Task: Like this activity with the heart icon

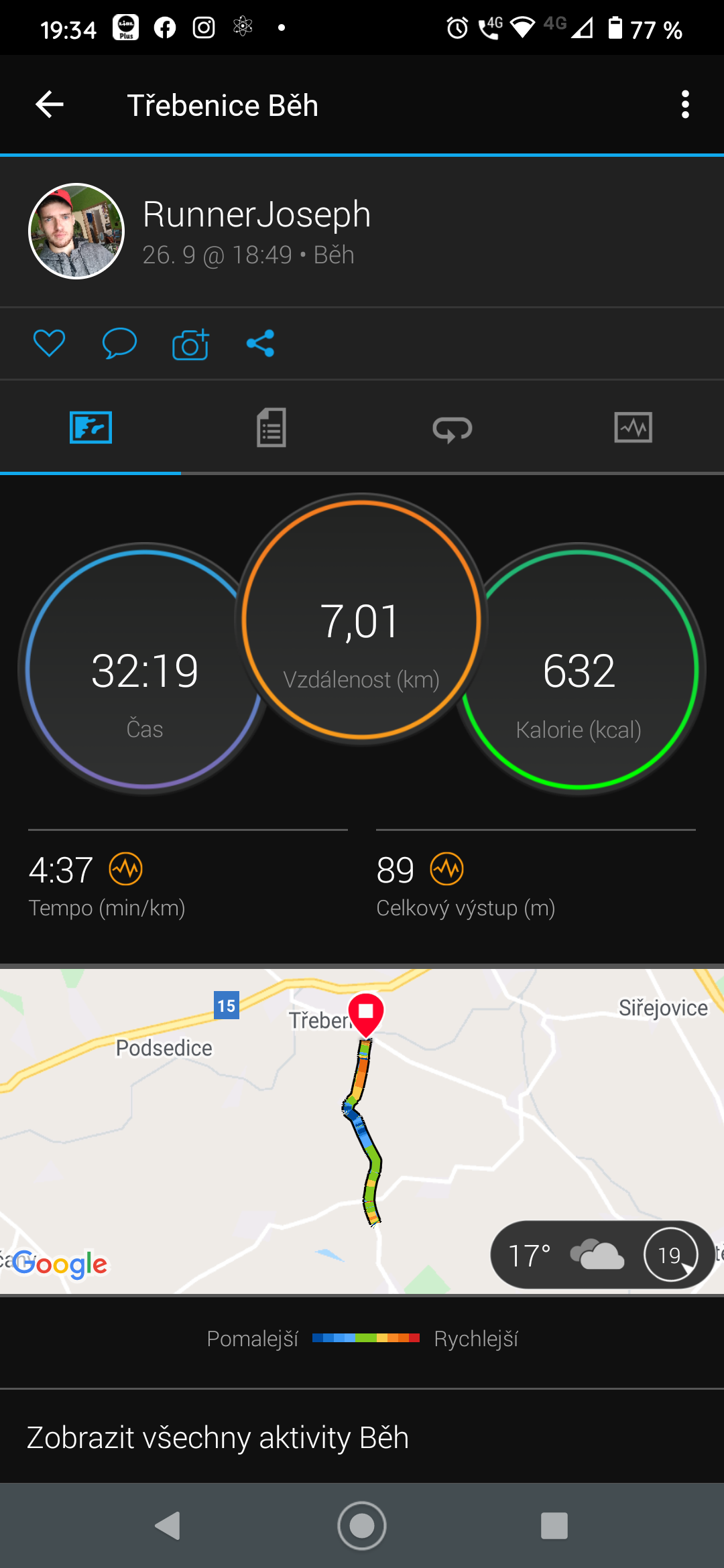Action: (50, 344)
